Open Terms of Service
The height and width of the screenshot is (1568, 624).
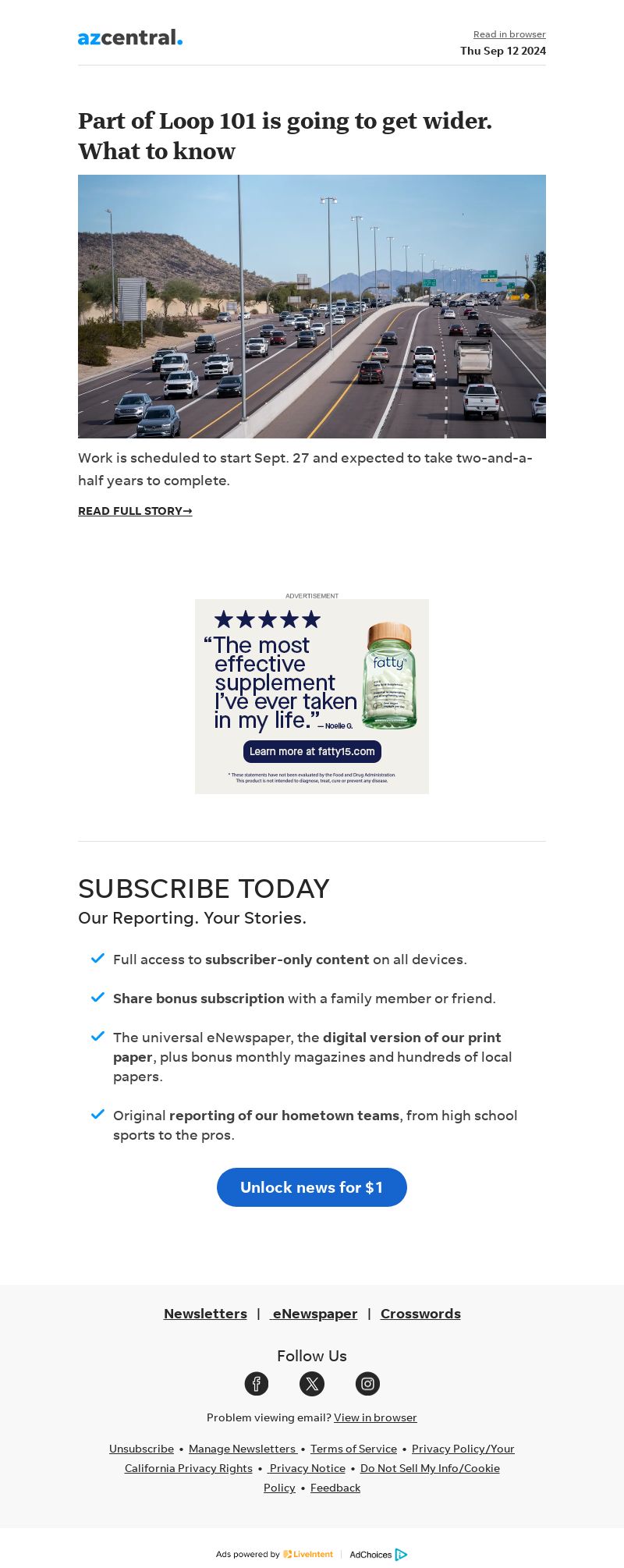click(353, 1449)
